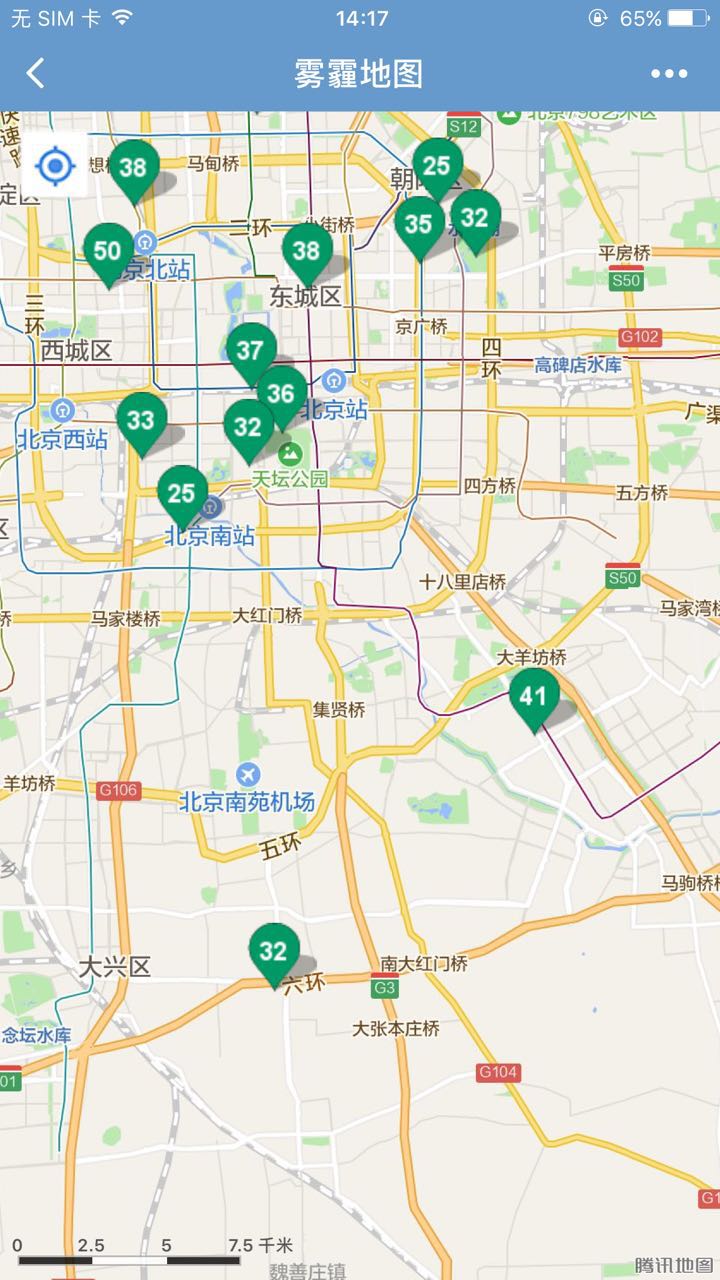
Task: Go back from the smog map
Action: [x=36, y=73]
